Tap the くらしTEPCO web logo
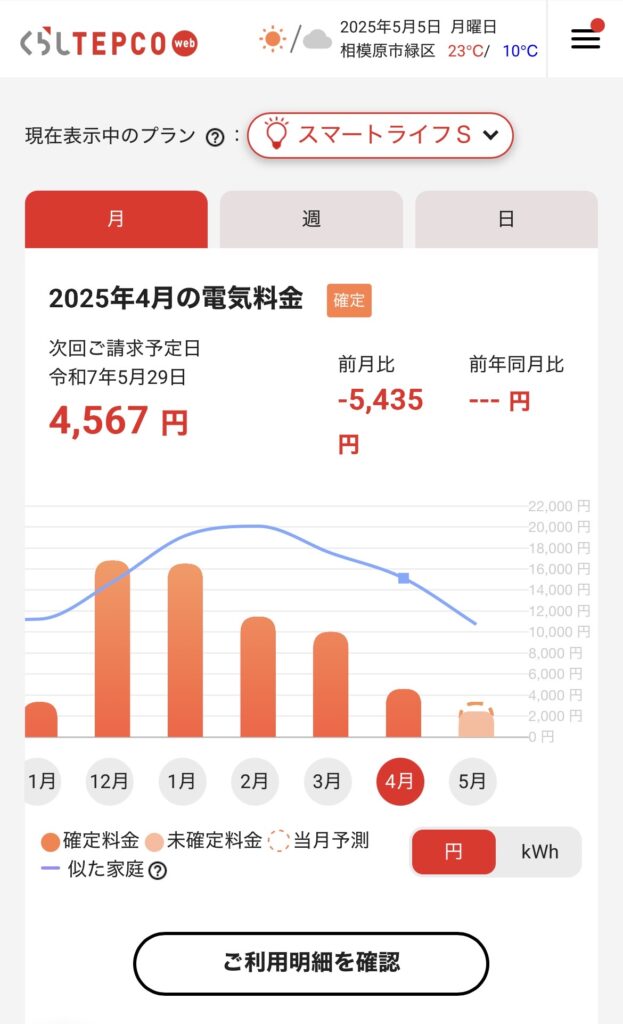Image resolution: width=623 pixels, height=1024 pixels. [x=109, y=43]
